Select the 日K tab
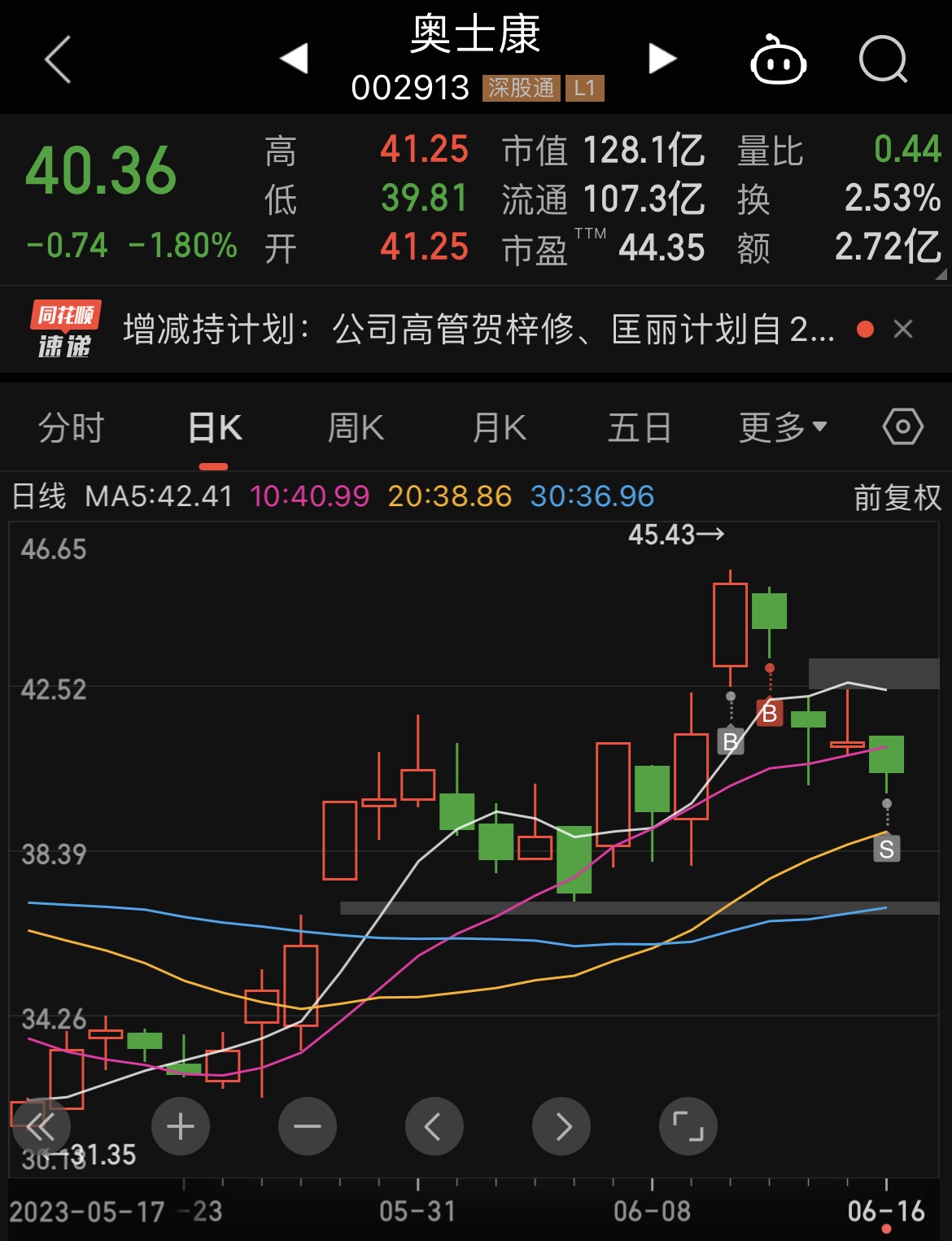 click(215, 428)
